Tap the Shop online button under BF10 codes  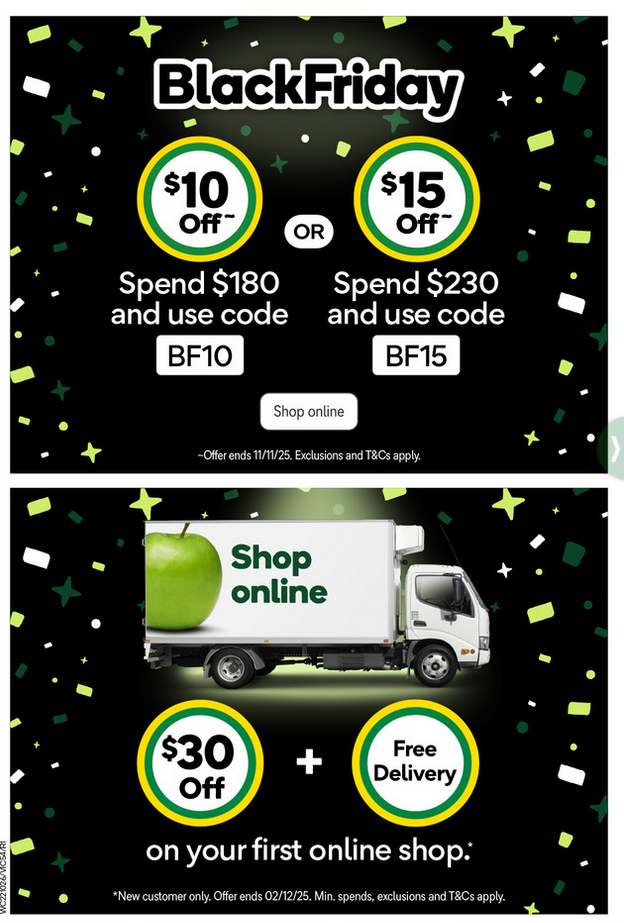[x=308, y=411]
